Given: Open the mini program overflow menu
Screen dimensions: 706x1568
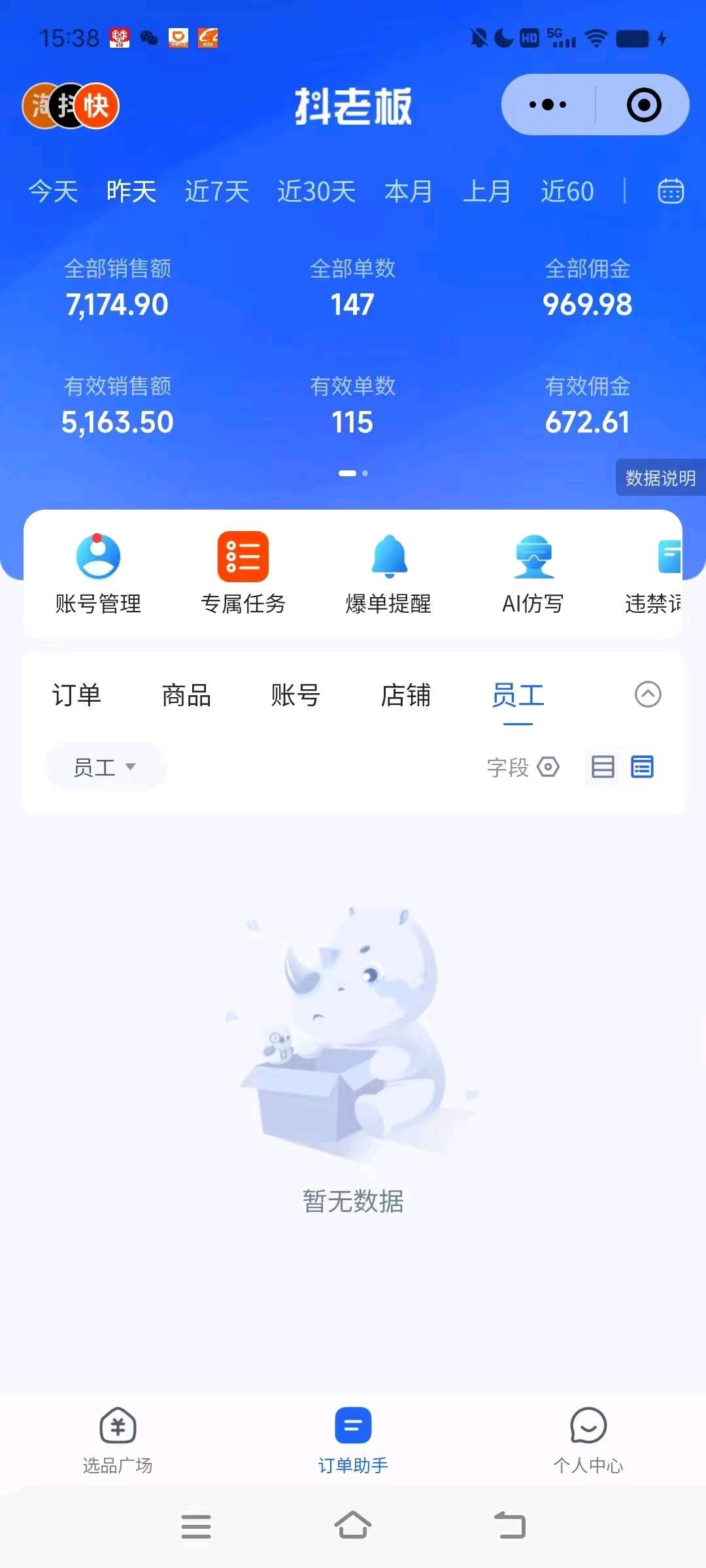Looking at the screenshot, I should pyautogui.click(x=548, y=105).
